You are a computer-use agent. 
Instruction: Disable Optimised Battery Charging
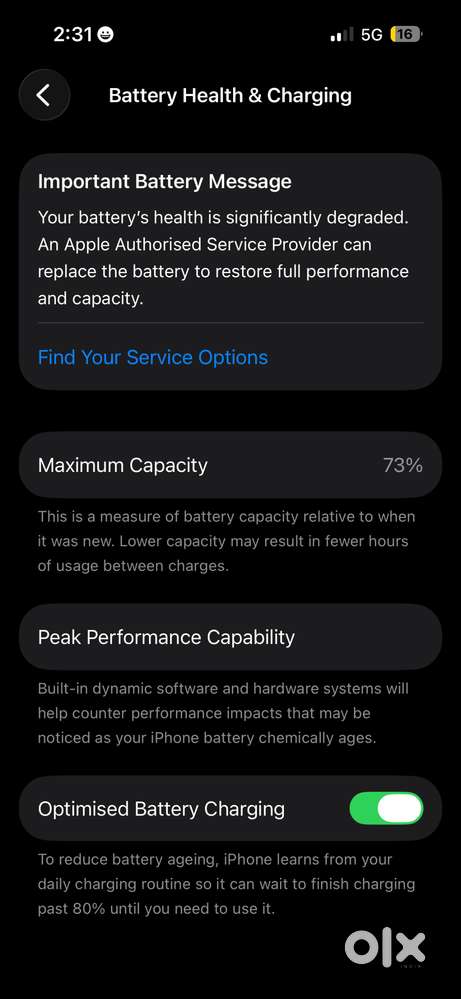pos(386,809)
